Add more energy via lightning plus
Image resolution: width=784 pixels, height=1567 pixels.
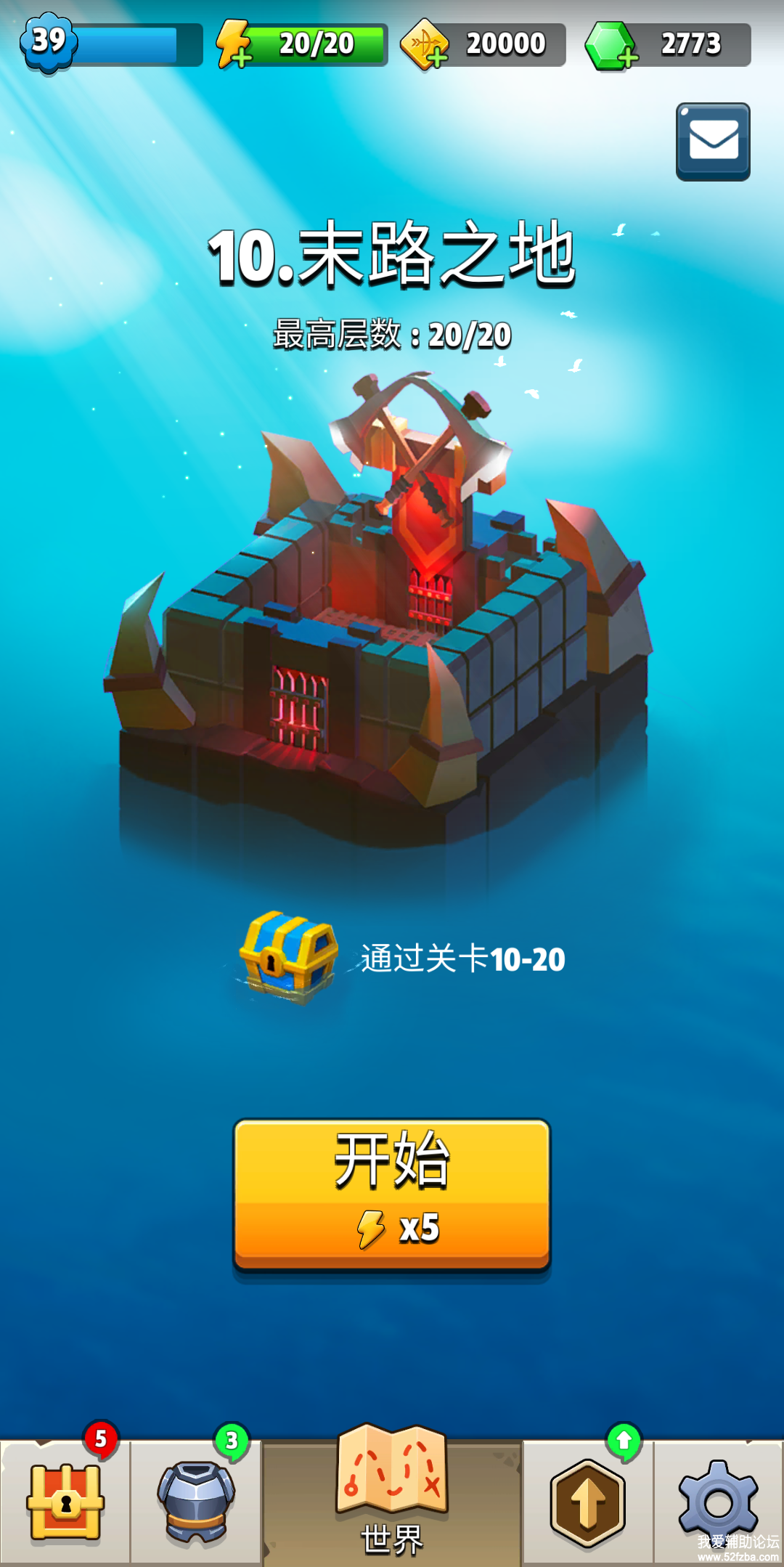click(x=235, y=45)
